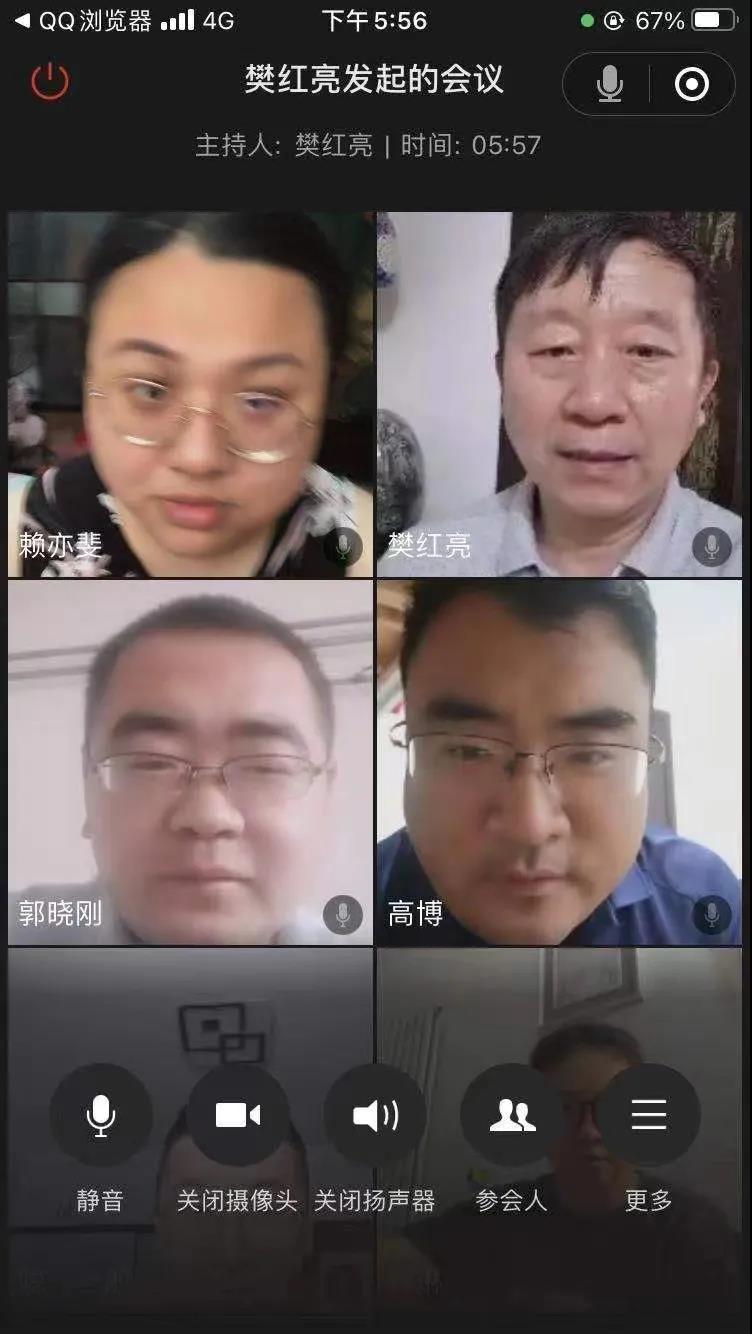Turn off camera via 关闭摄像头
Image resolution: width=752 pixels, height=1334 pixels.
(x=238, y=1115)
